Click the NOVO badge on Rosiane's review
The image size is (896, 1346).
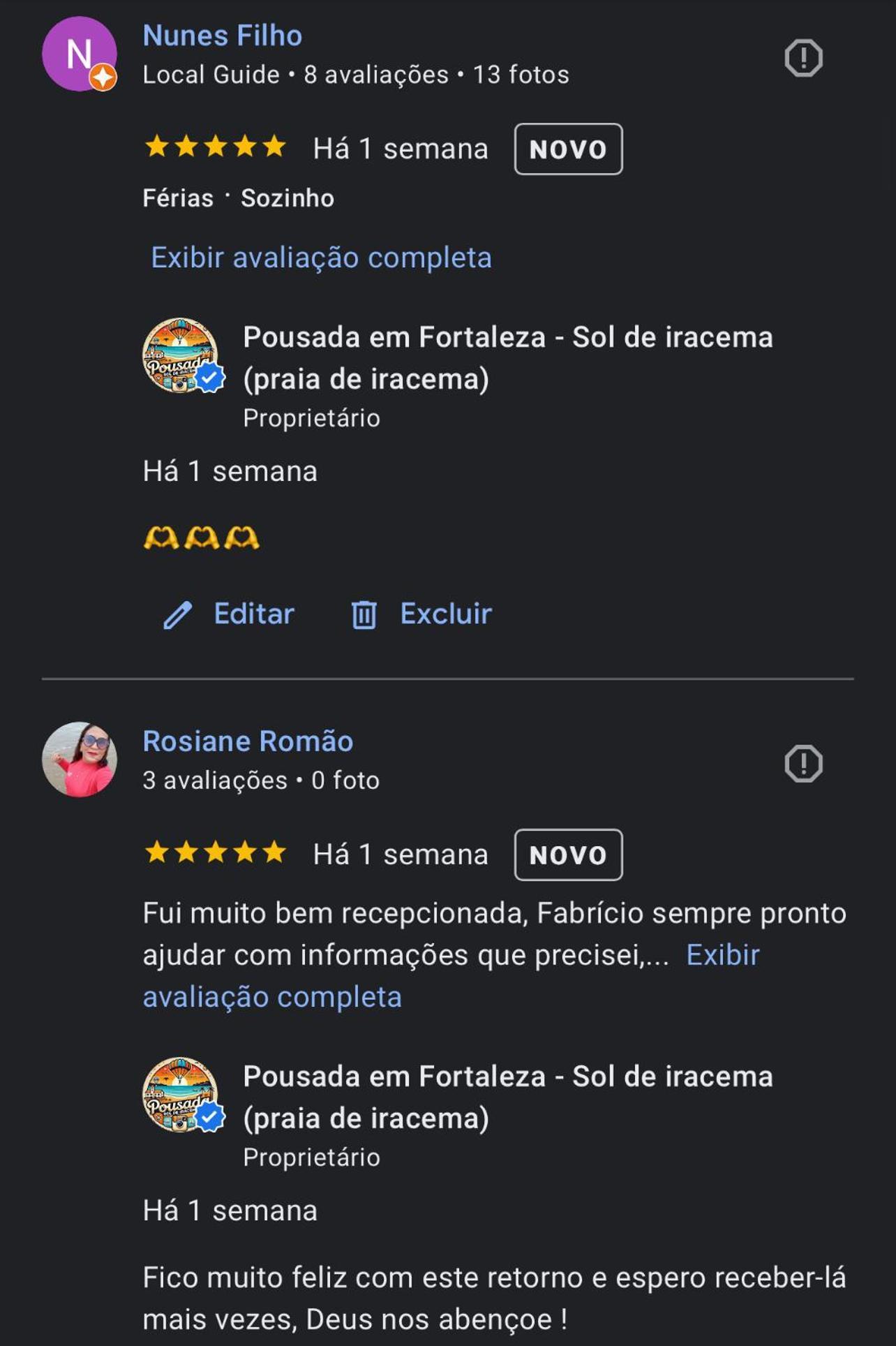tap(567, 855)
